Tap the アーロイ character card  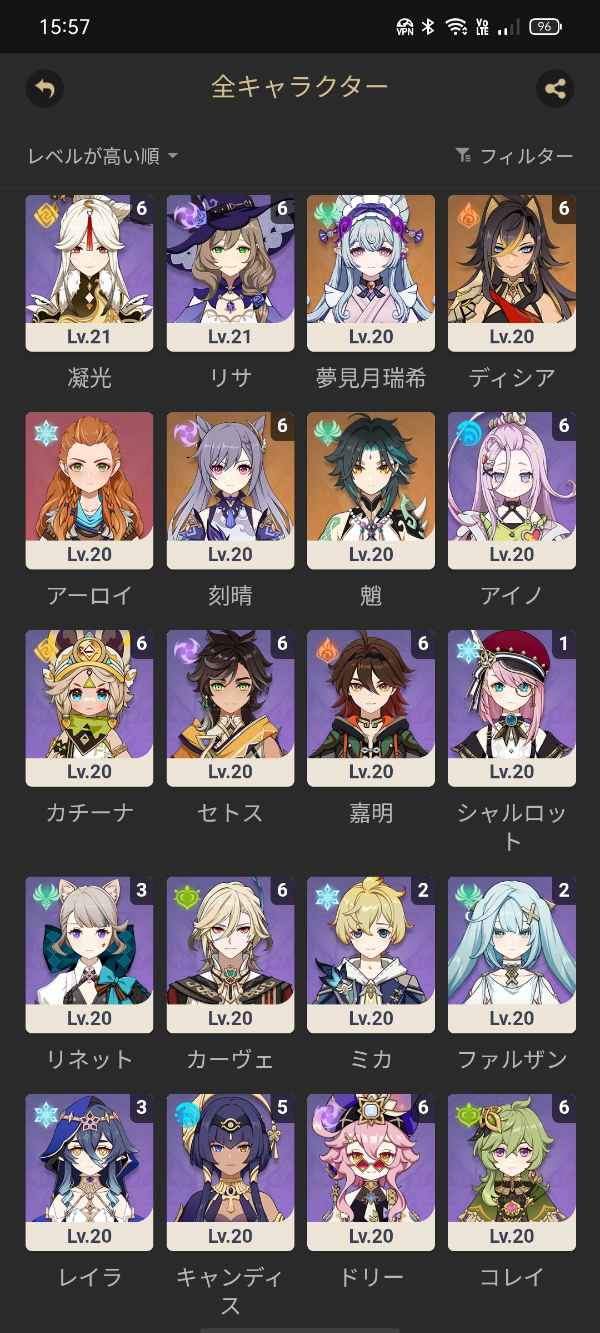click(89, 490)
